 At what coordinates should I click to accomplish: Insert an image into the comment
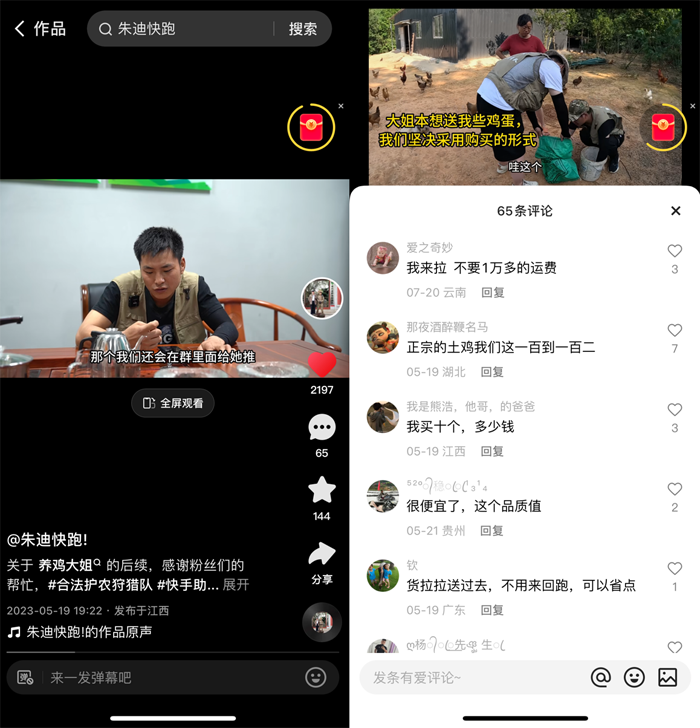point(667,678)
